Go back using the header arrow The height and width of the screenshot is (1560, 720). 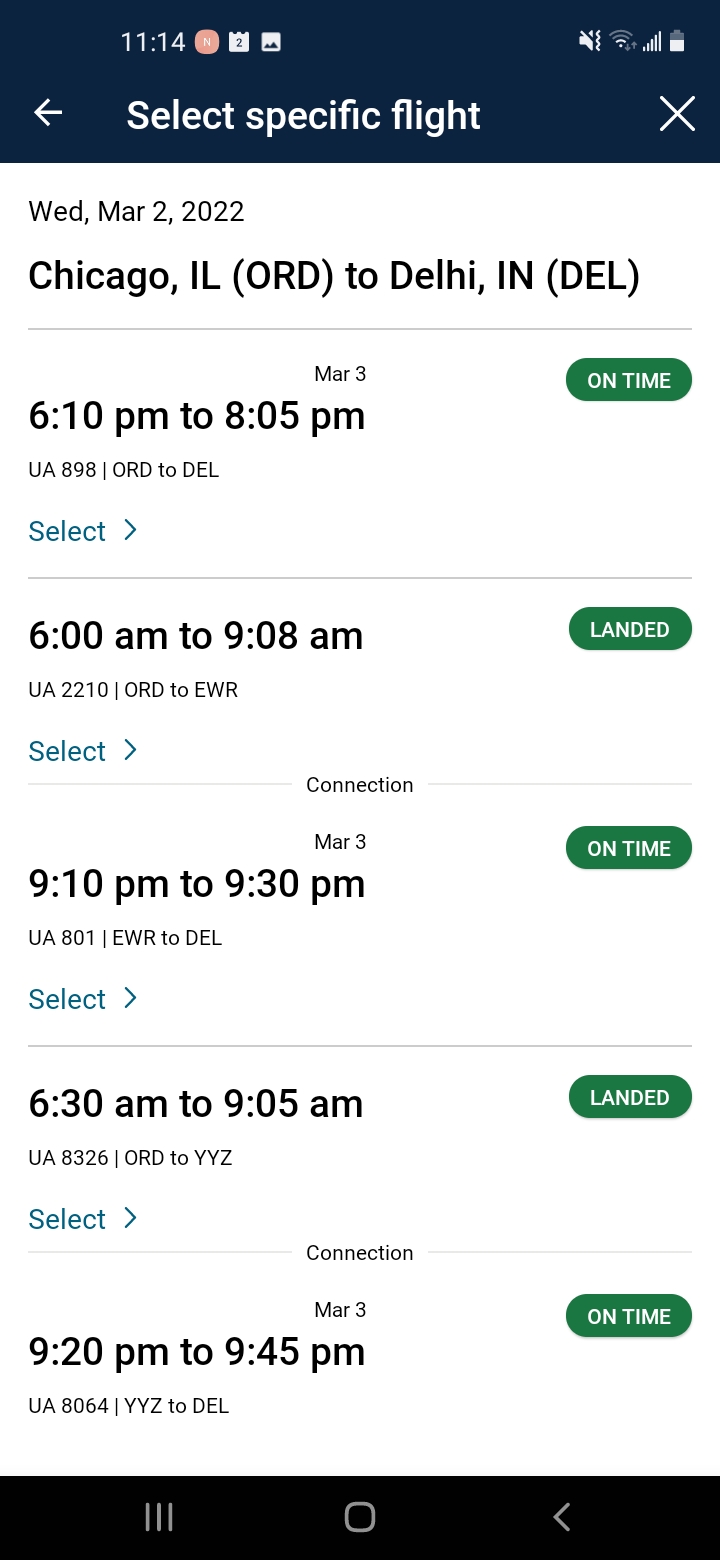point(48,114)
